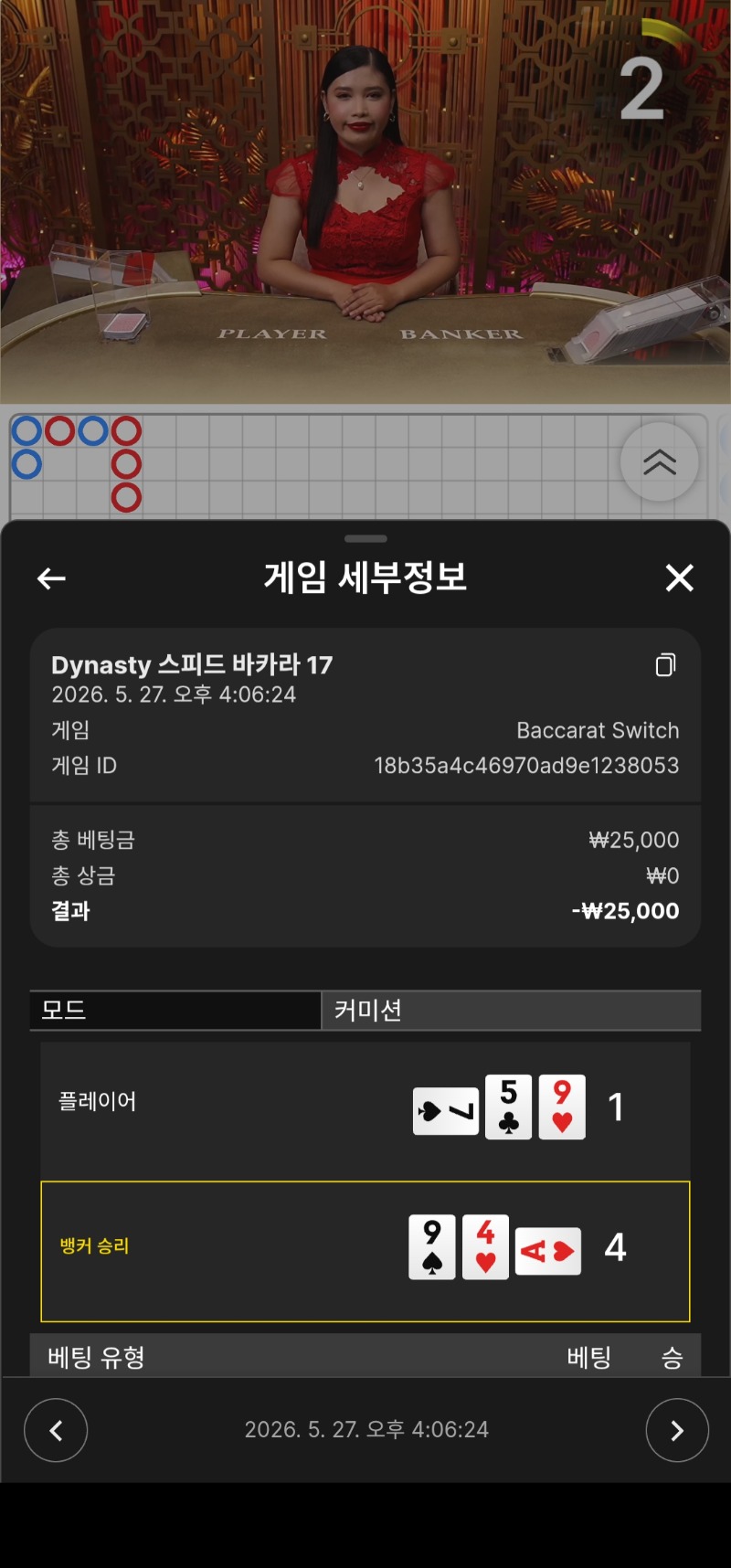Expand the roadmap with double-chevron button
The height and width of the screenshot is (1568, 731).
point(659,461)
